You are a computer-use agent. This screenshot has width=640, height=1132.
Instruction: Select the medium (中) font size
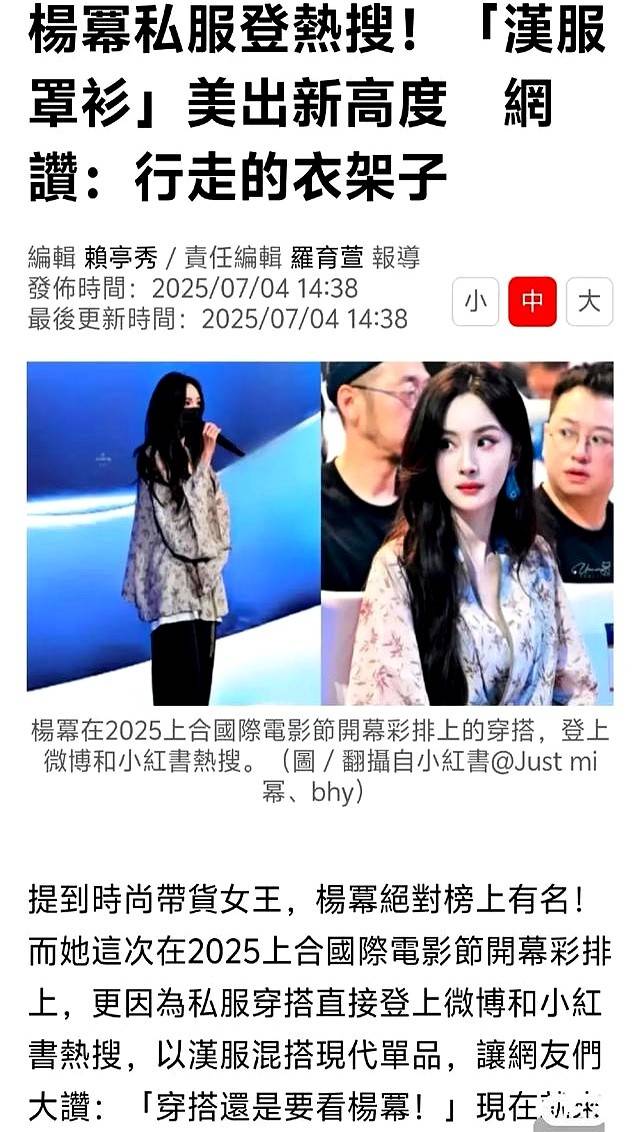[532, 301]
